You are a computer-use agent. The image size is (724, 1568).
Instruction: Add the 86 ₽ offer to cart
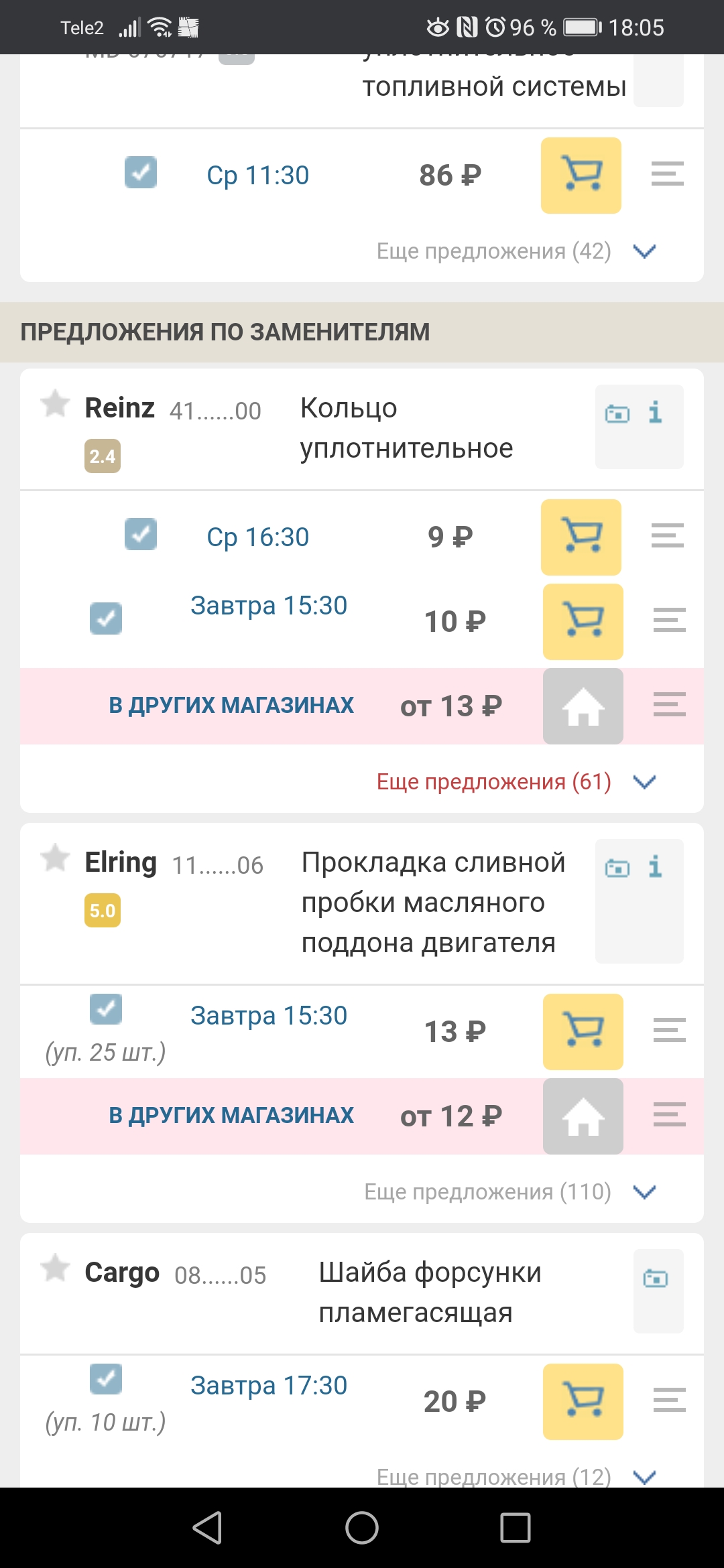581,176
